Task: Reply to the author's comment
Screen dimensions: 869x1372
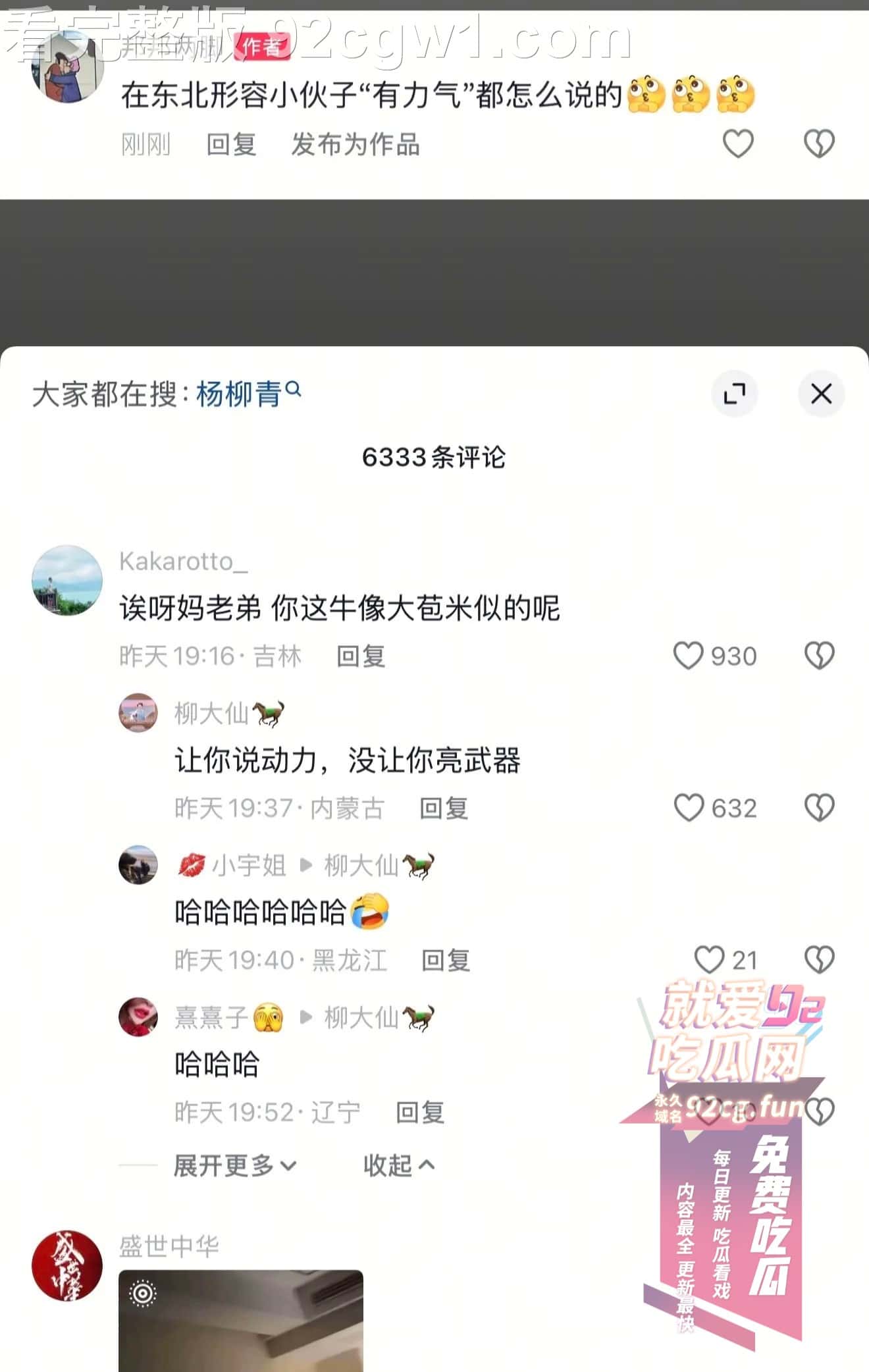Action: tap(231, 144)
